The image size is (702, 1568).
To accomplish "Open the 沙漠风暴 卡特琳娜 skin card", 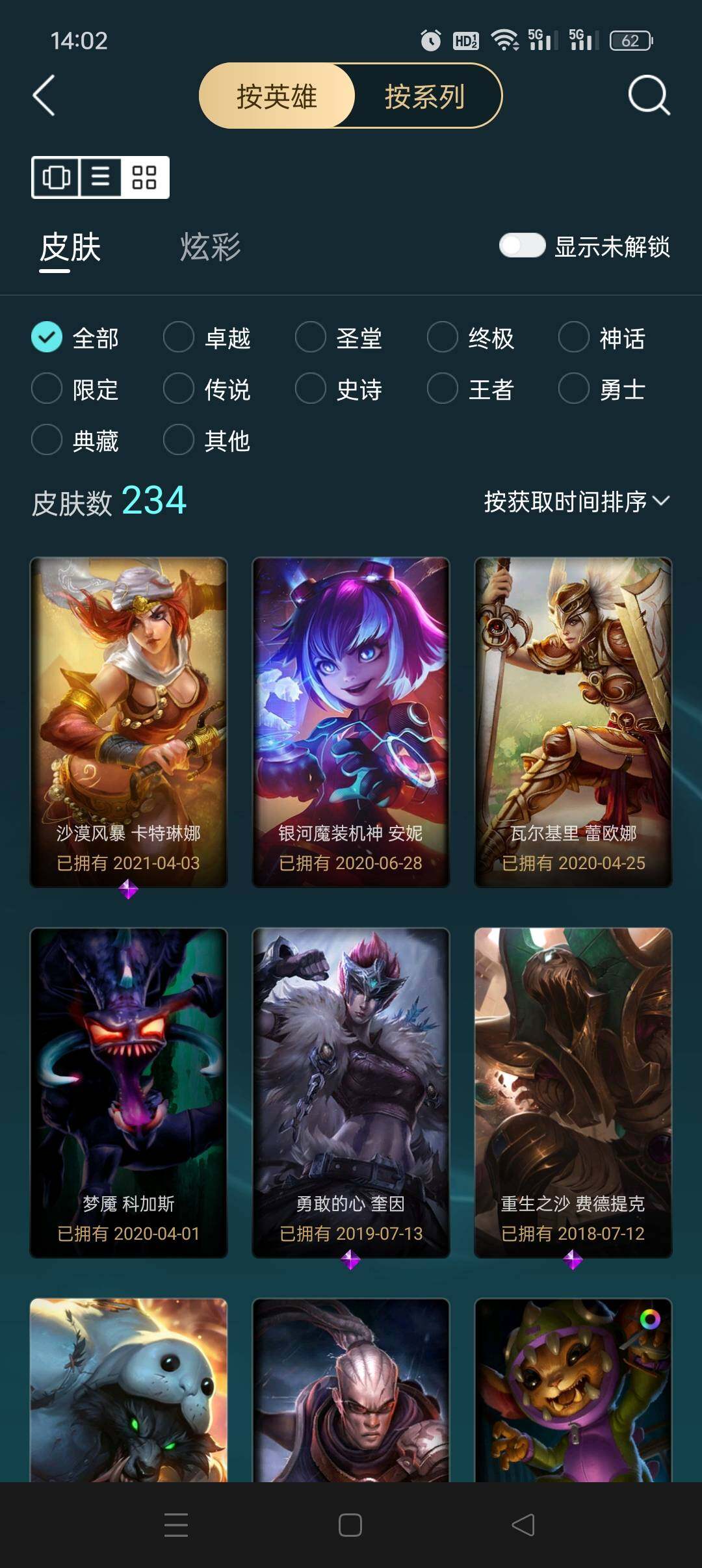I will (x=129, y=722).
